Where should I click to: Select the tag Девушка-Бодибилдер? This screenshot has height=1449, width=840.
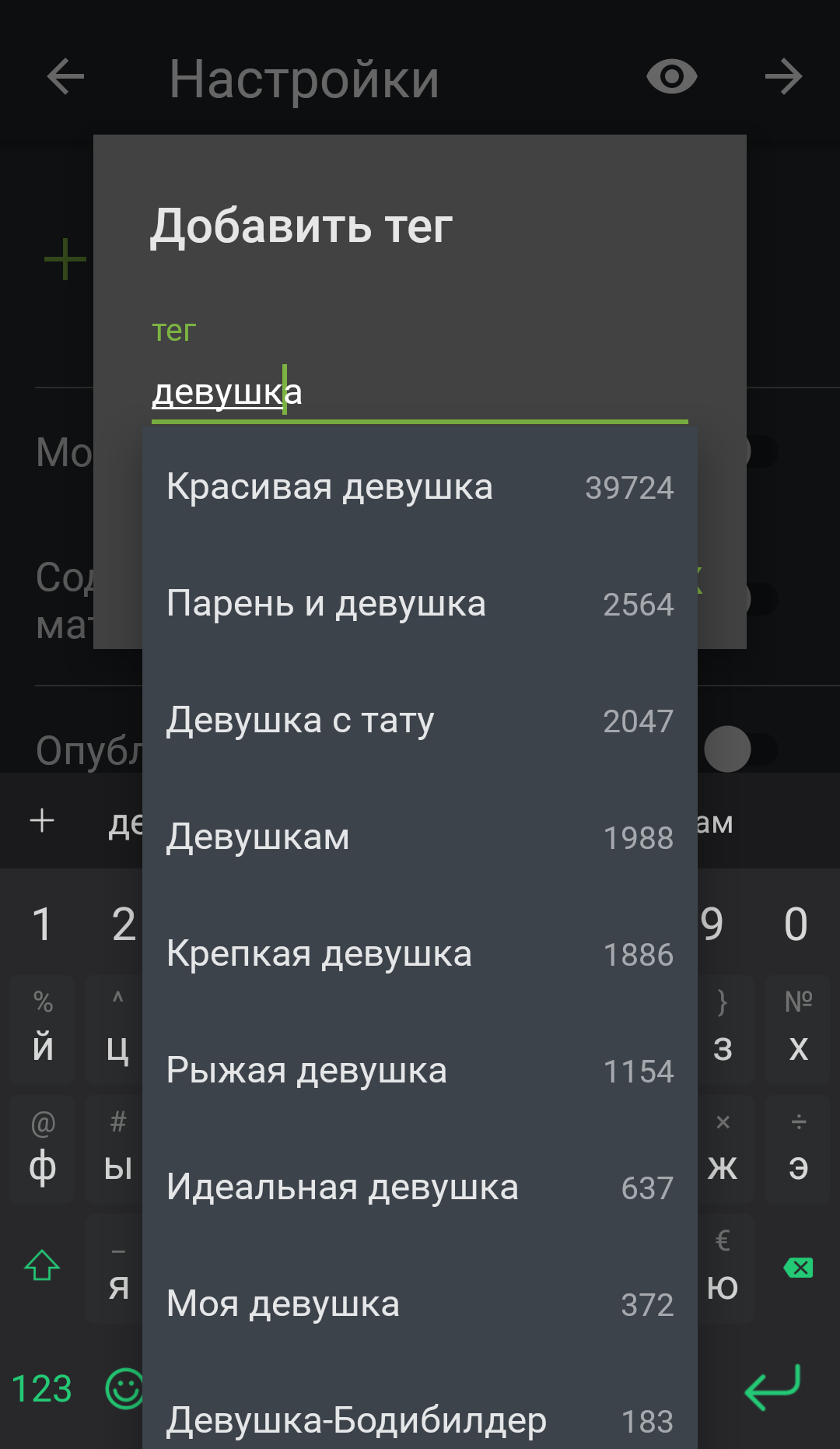pos(420,1410)
